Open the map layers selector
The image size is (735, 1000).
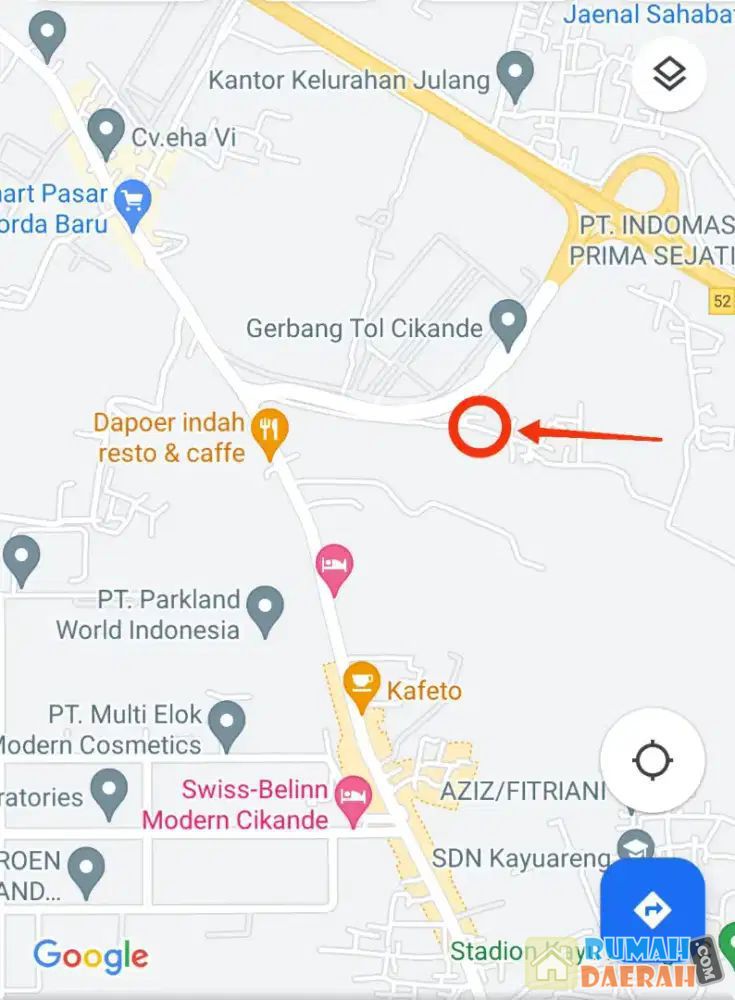669,73
